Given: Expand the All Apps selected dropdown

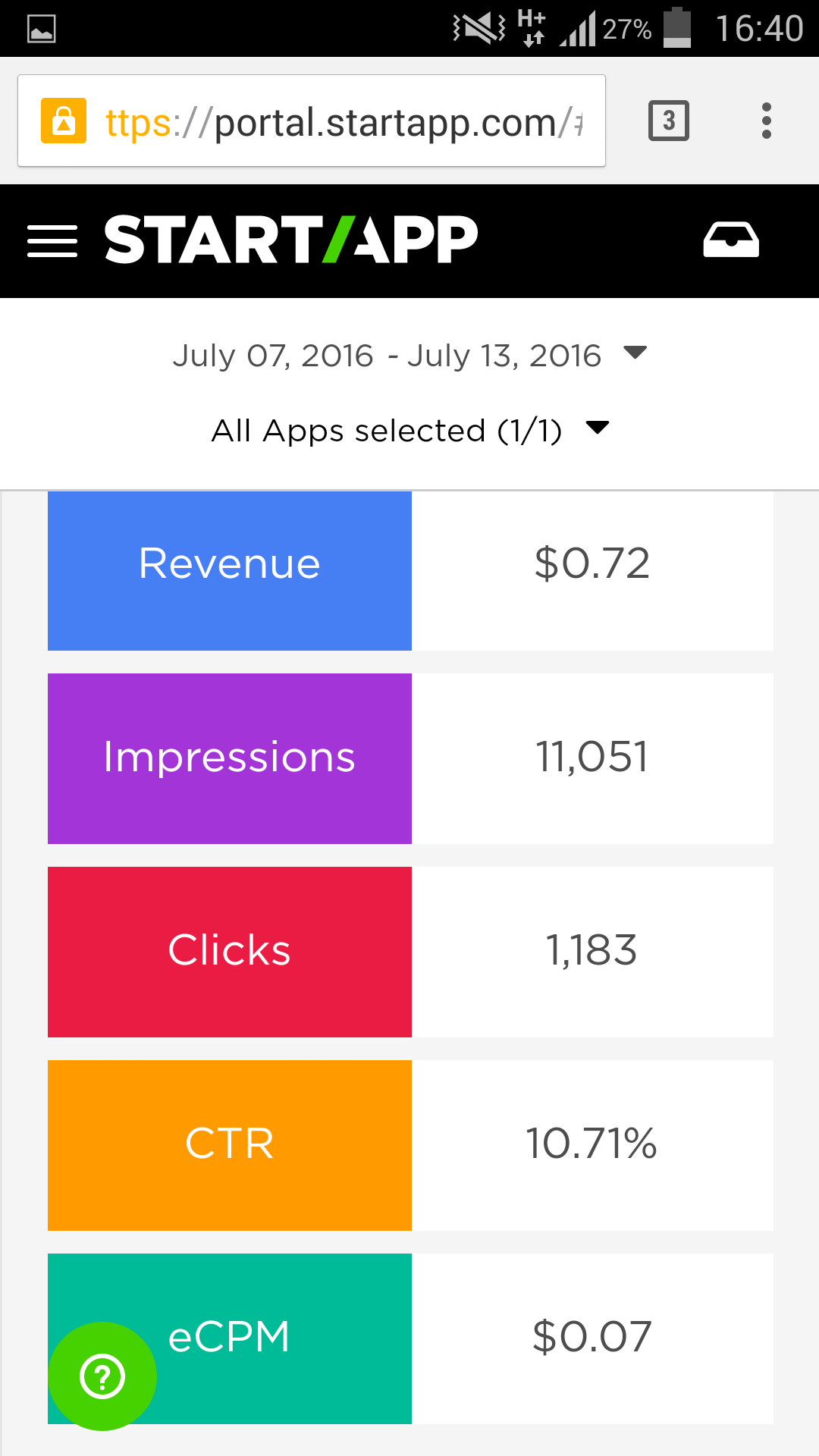Looking at the screenshot, I should (409, 430).
